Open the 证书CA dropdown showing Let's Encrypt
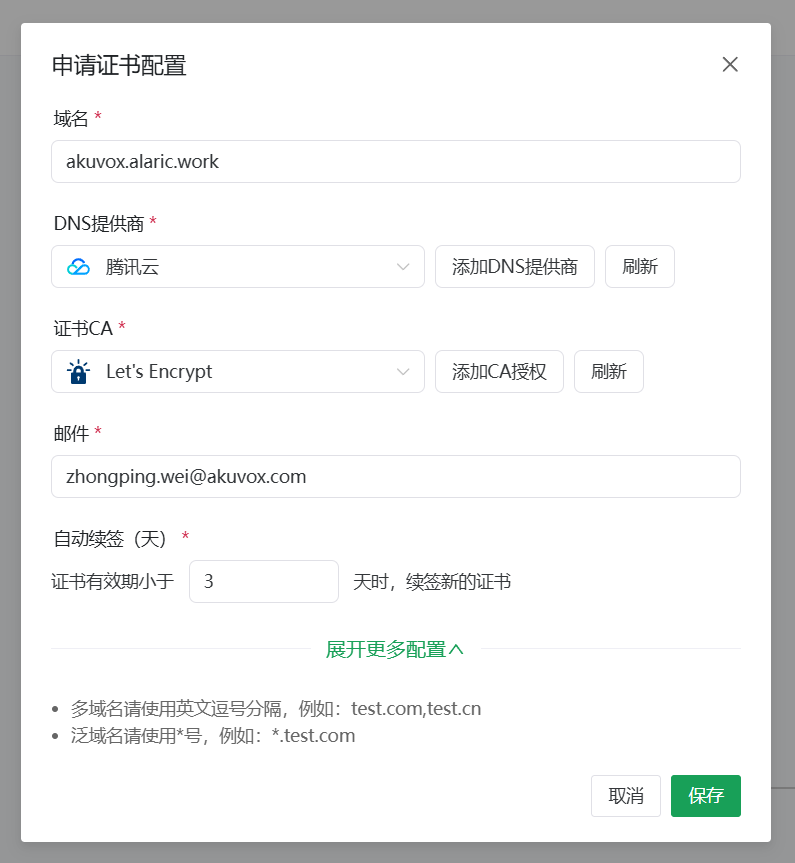This screenshot has height=863, width=795. pos(238,372)
